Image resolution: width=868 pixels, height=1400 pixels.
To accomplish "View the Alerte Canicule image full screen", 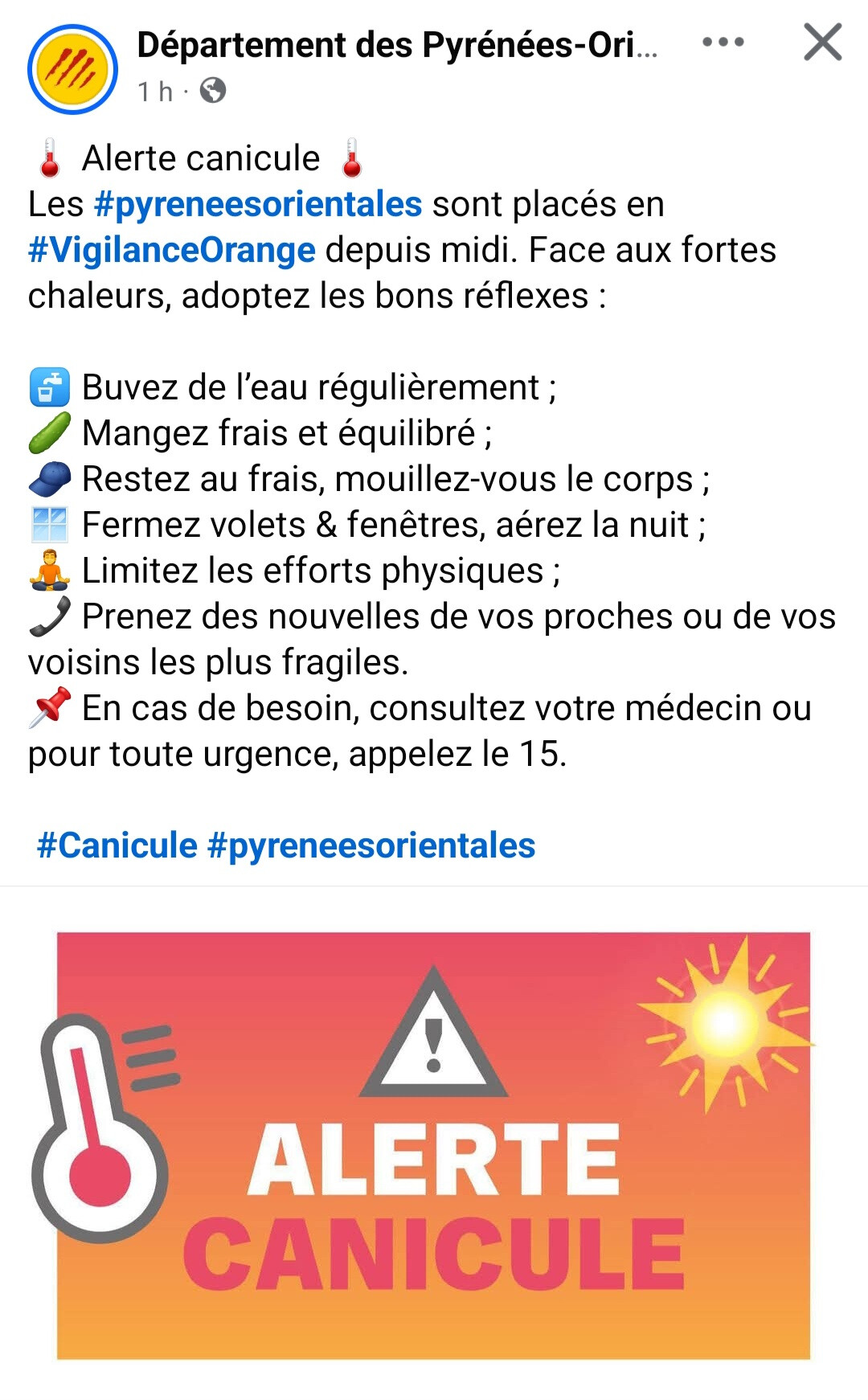I will pos(433,1145).
